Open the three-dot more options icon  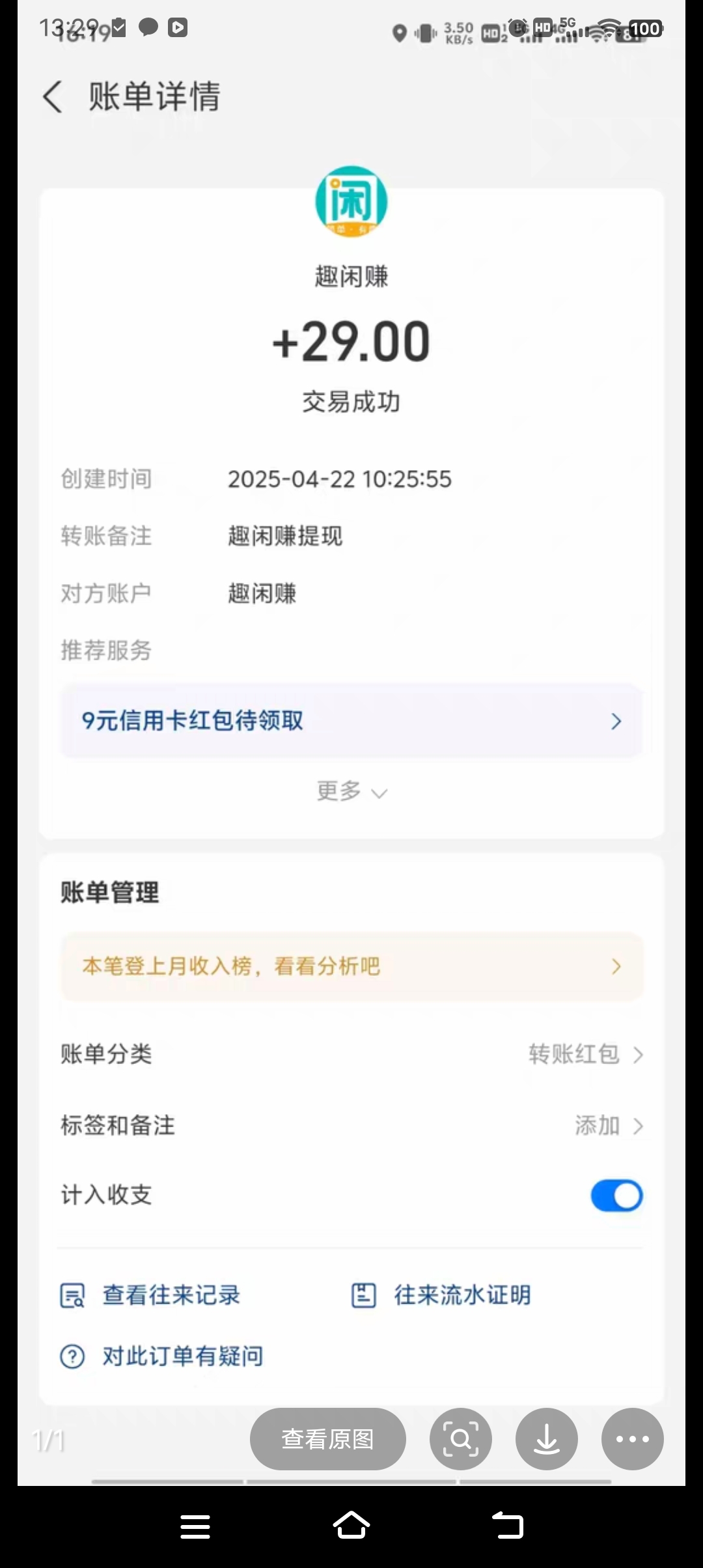coord(632,1439)
